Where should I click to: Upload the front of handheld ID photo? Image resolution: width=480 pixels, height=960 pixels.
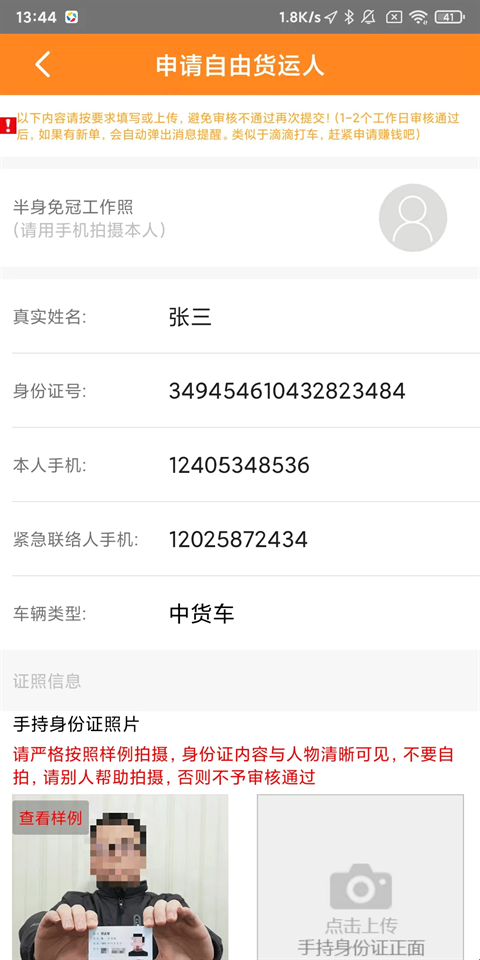360,877
